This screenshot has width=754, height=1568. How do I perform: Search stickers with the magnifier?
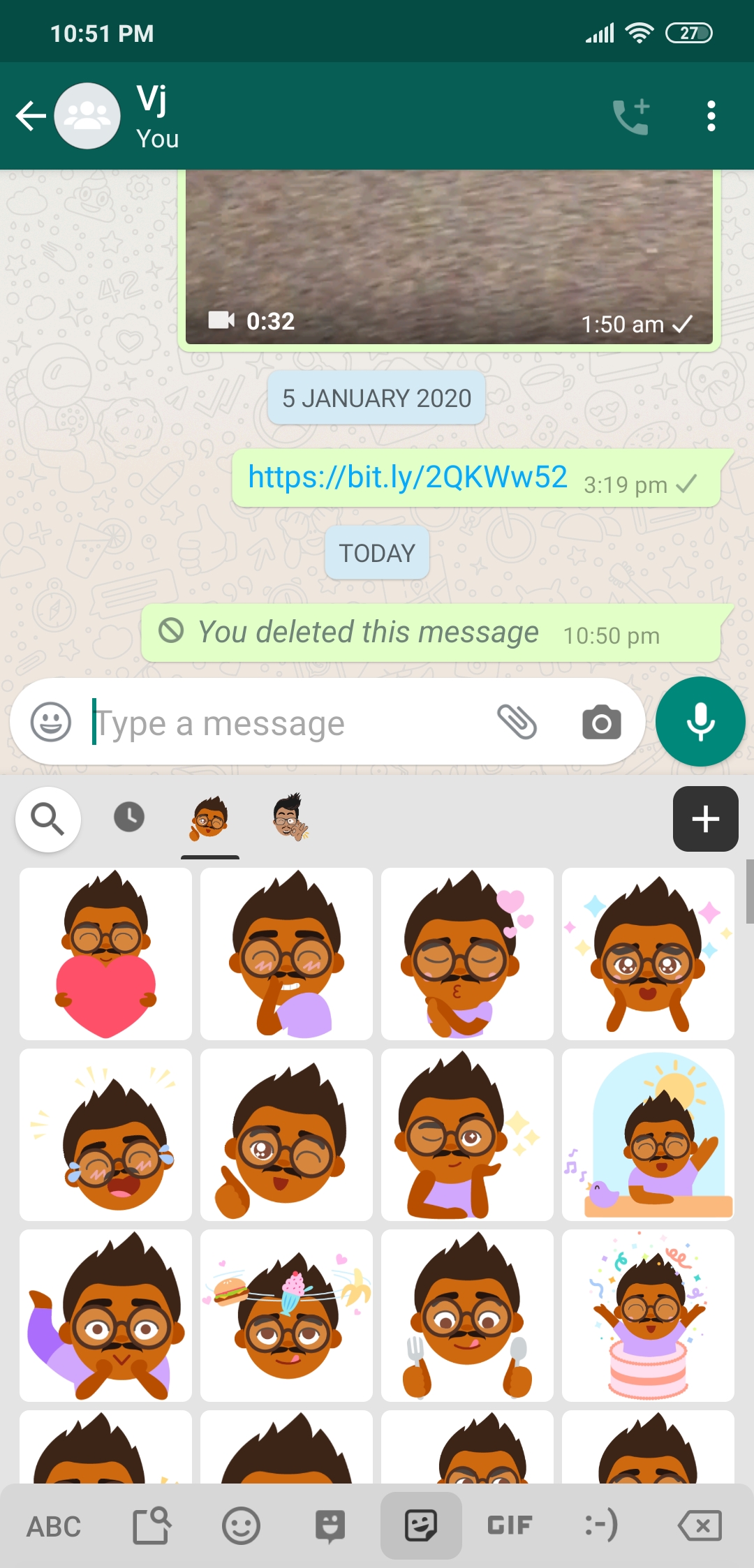(48, 818)
